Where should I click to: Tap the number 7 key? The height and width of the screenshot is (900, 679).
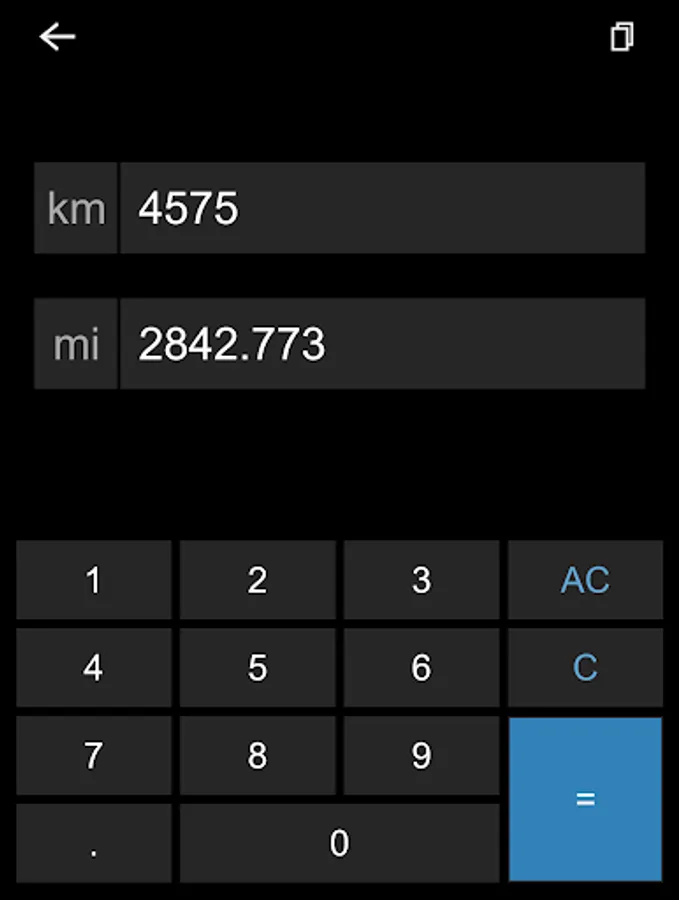pyautogui.click(x=94, y=755)
